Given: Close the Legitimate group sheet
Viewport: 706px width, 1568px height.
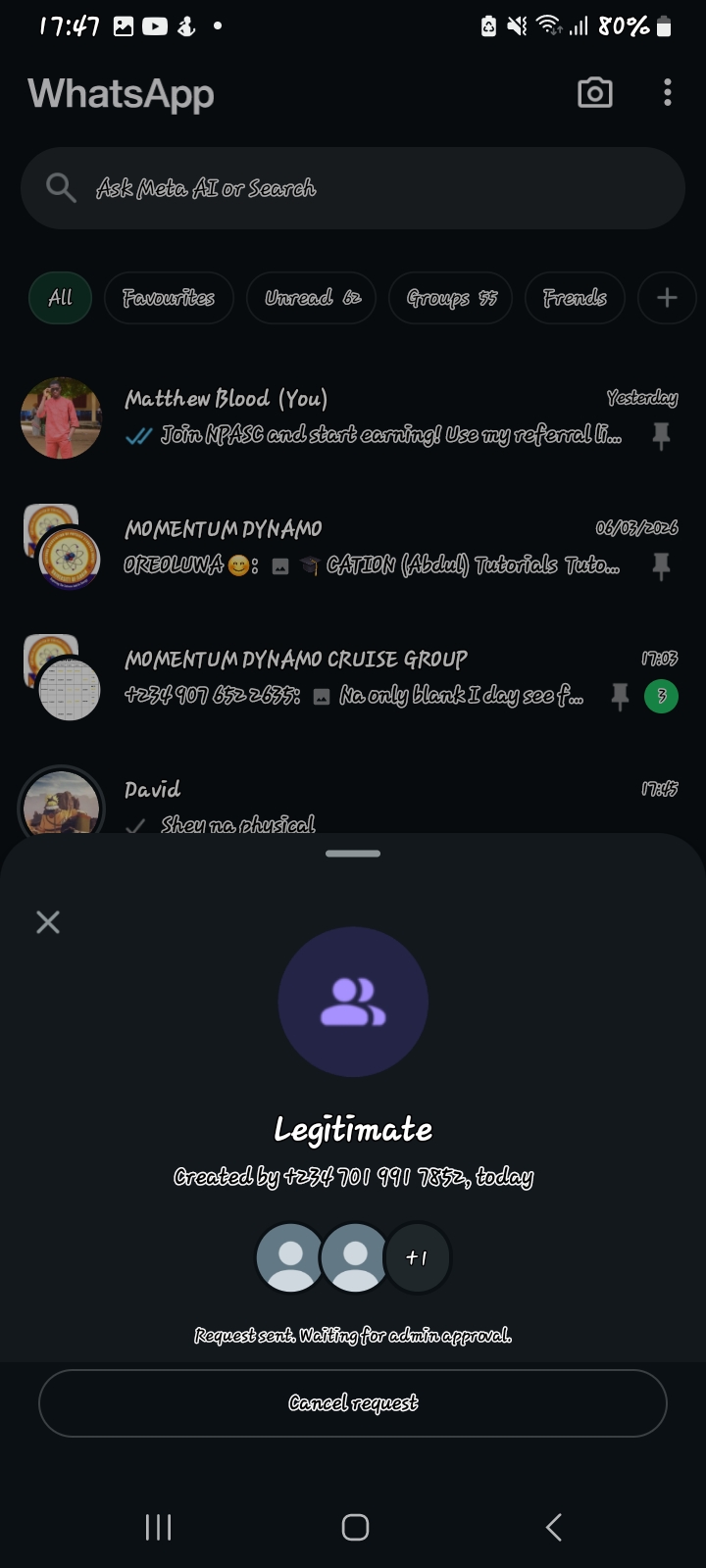Looking at the screenshot, I should pos(48,921).
